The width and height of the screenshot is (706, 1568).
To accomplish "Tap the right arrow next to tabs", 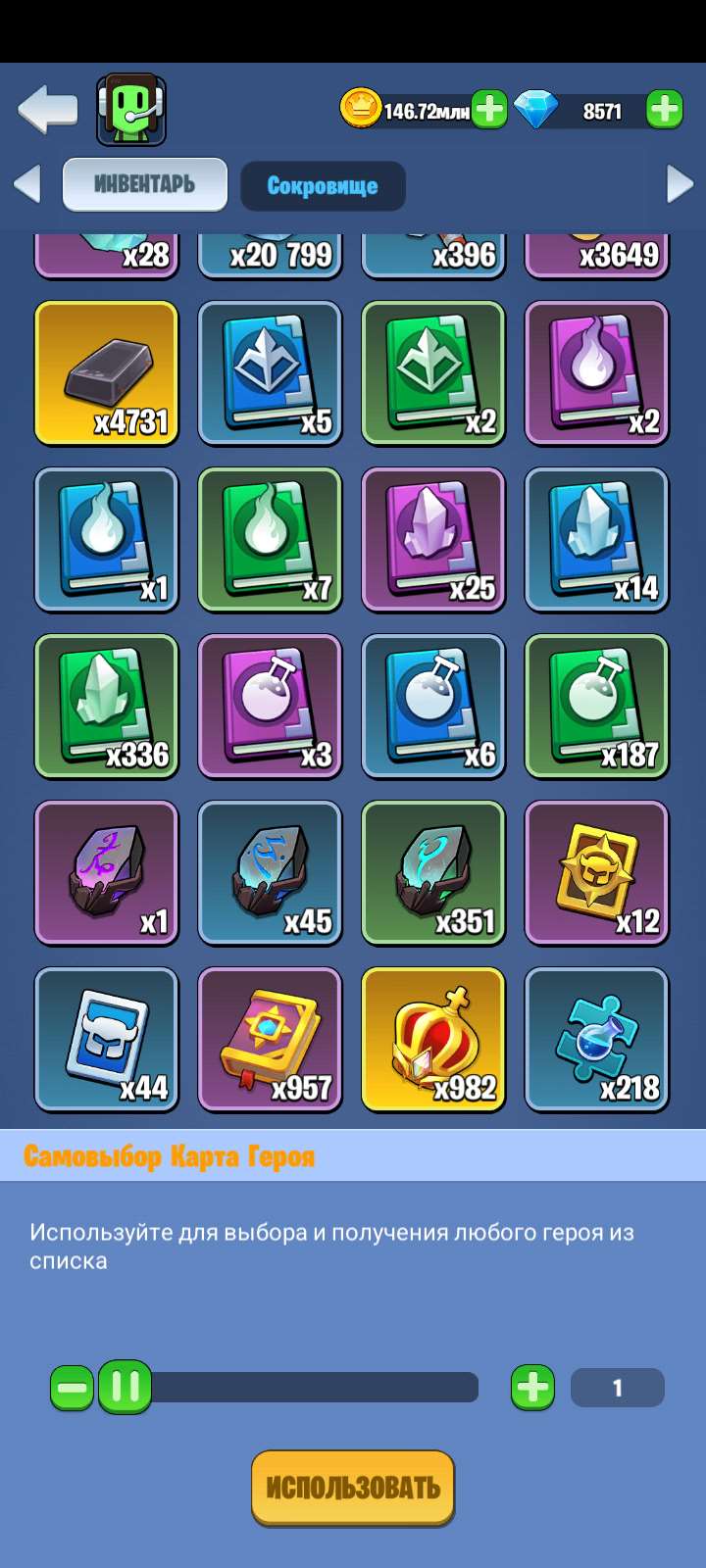I will [679, 184].
